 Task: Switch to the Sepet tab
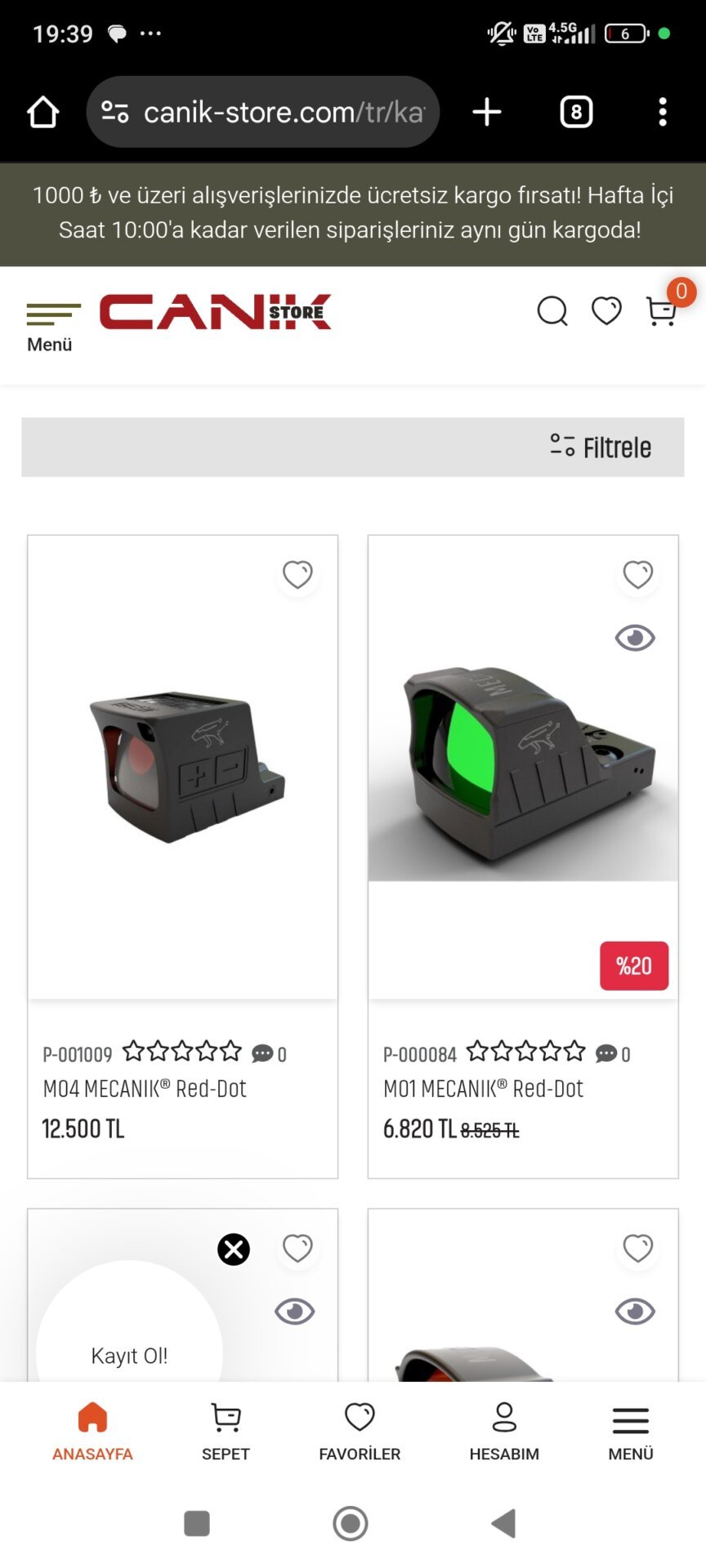[x=226, y=1431]
